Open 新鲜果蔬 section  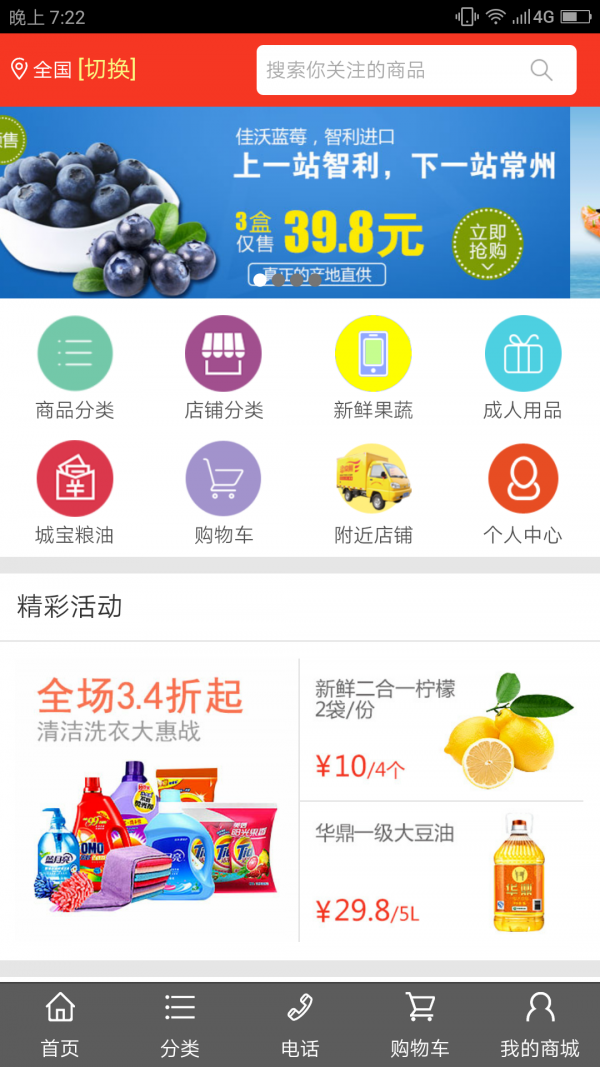pyautogui.click(x=373, y=367)
